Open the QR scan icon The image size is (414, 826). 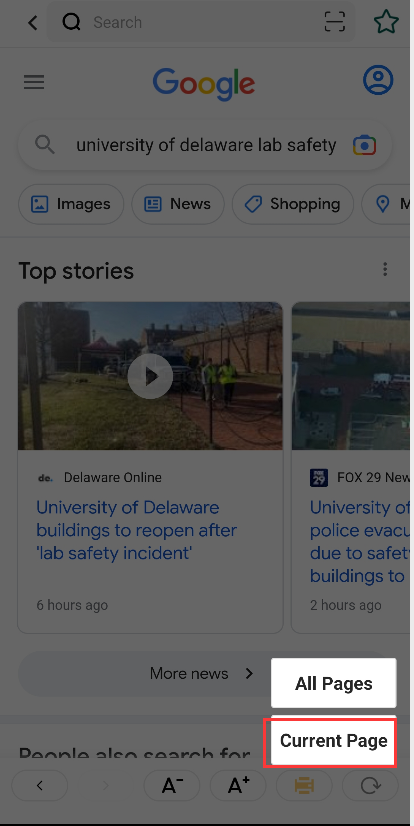tap(334, 22)
